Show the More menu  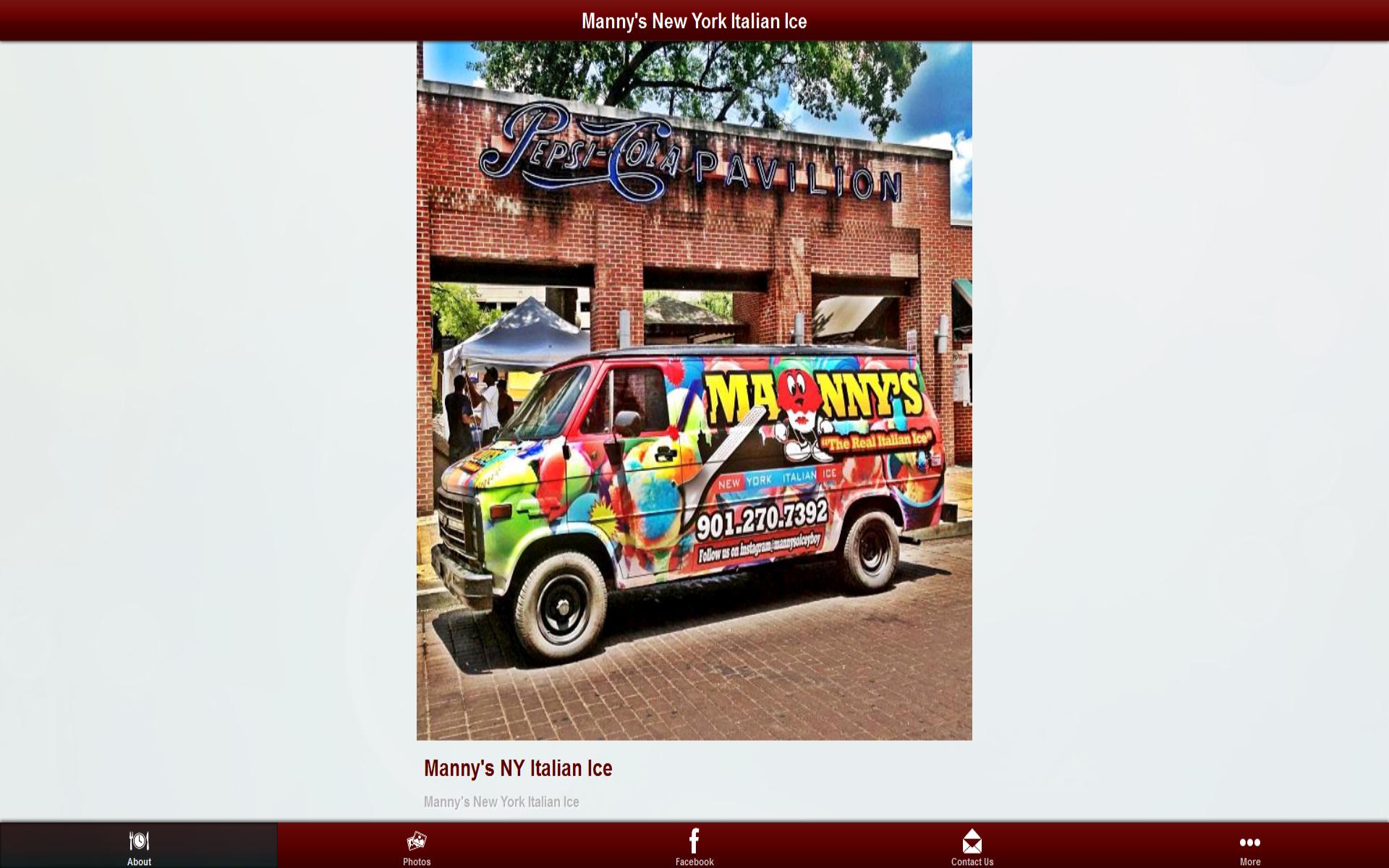click(x=1249, y=846)
